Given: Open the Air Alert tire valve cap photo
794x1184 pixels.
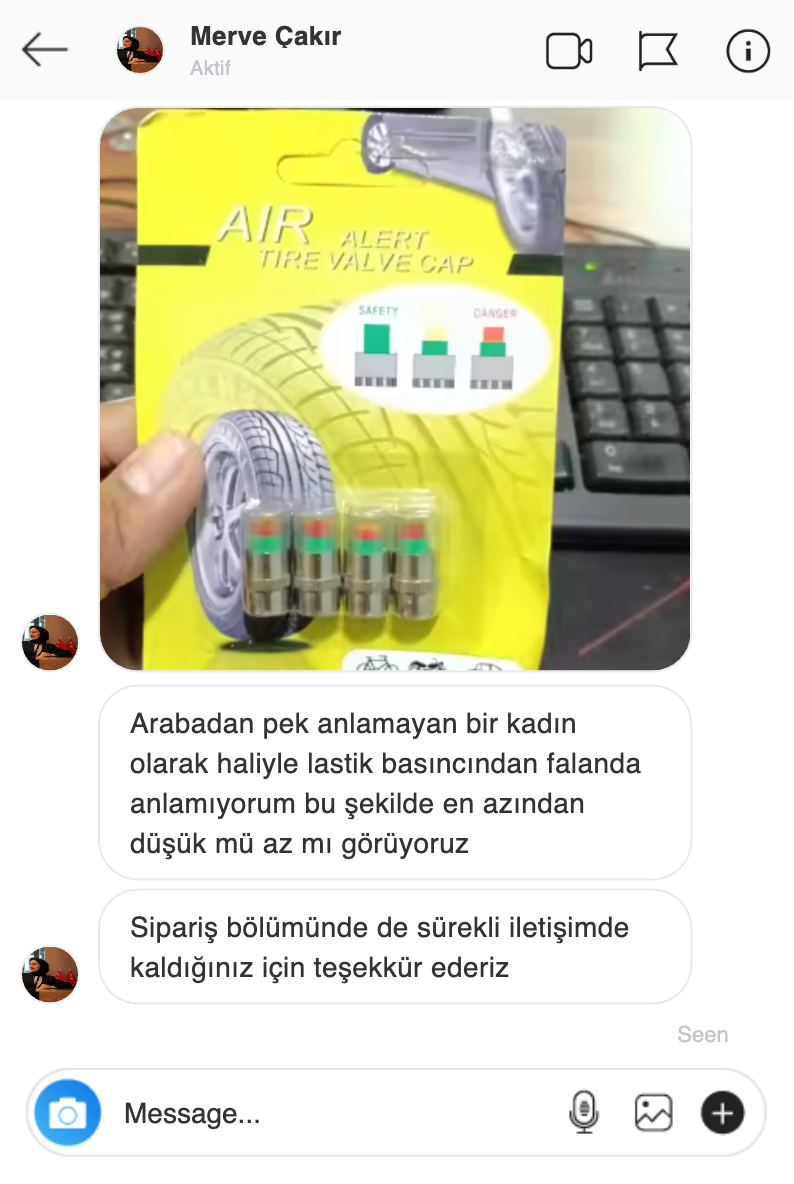Looking at the screenshot, I should click(395, 389).
